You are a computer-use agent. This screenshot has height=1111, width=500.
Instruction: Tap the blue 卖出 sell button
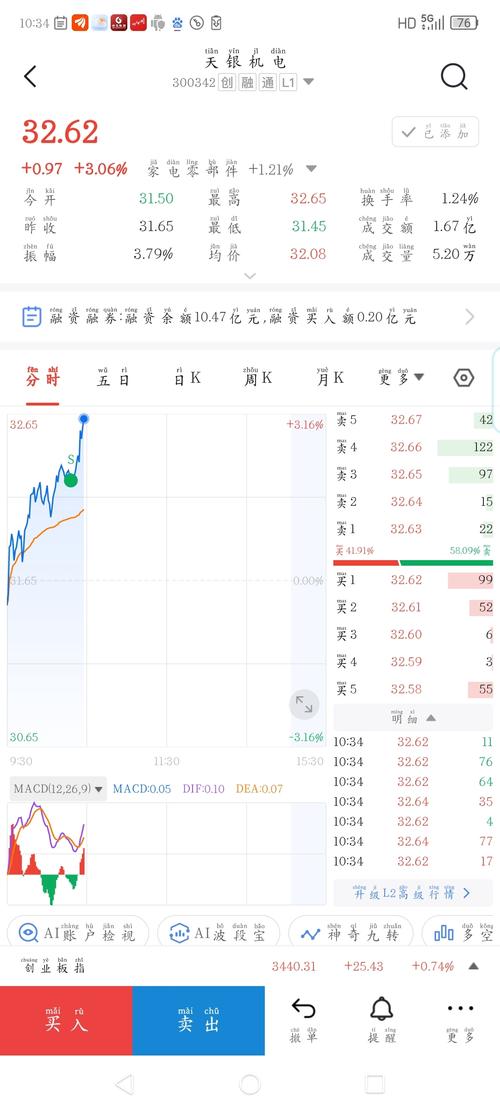198,1020
